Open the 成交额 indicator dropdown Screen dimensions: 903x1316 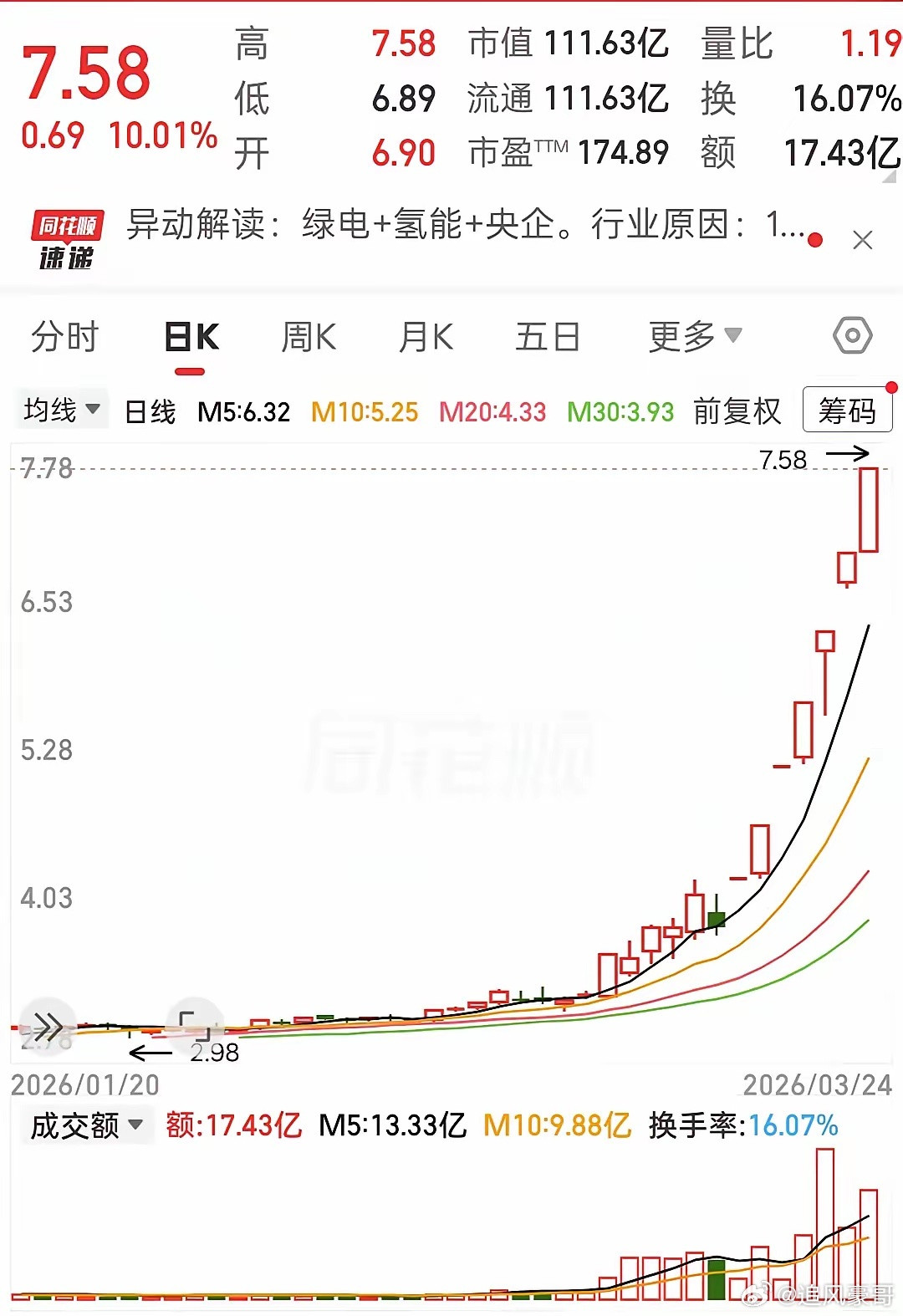pyautogui.click(x=84, y=1125)
